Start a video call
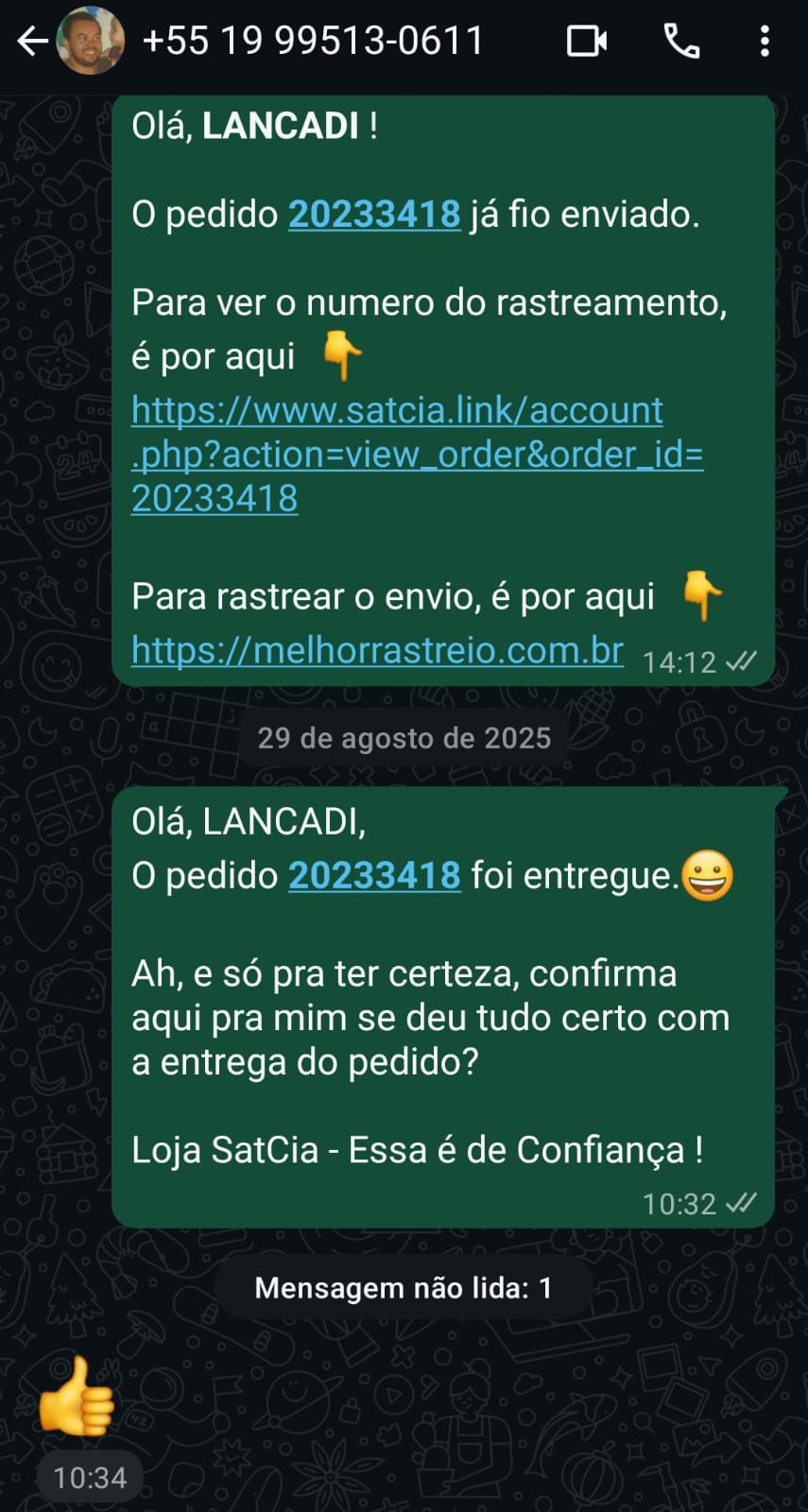Screen dimensions: 808x1512 click(587, 42)
